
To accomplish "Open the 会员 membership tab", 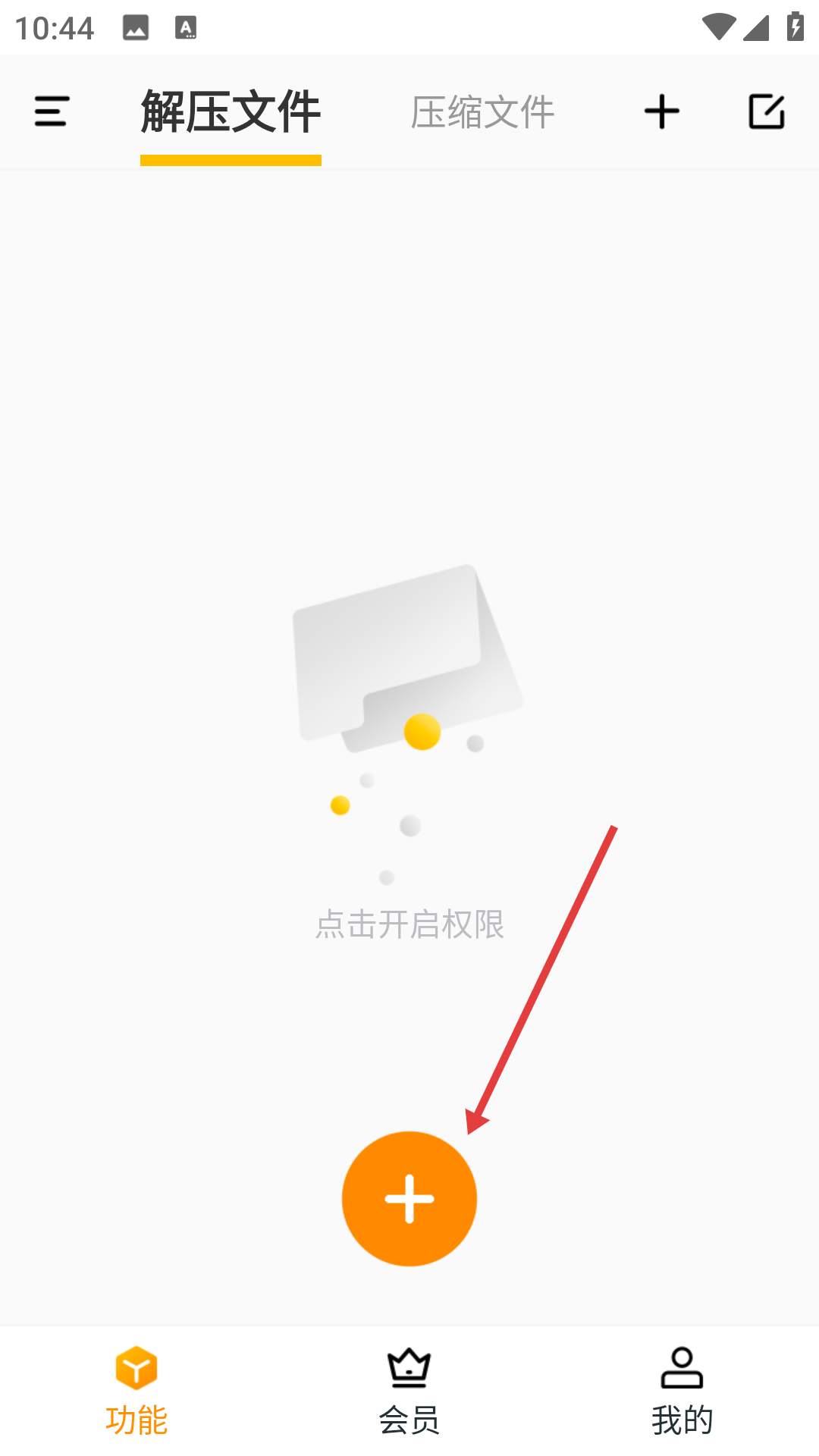I will [409, 1391].
